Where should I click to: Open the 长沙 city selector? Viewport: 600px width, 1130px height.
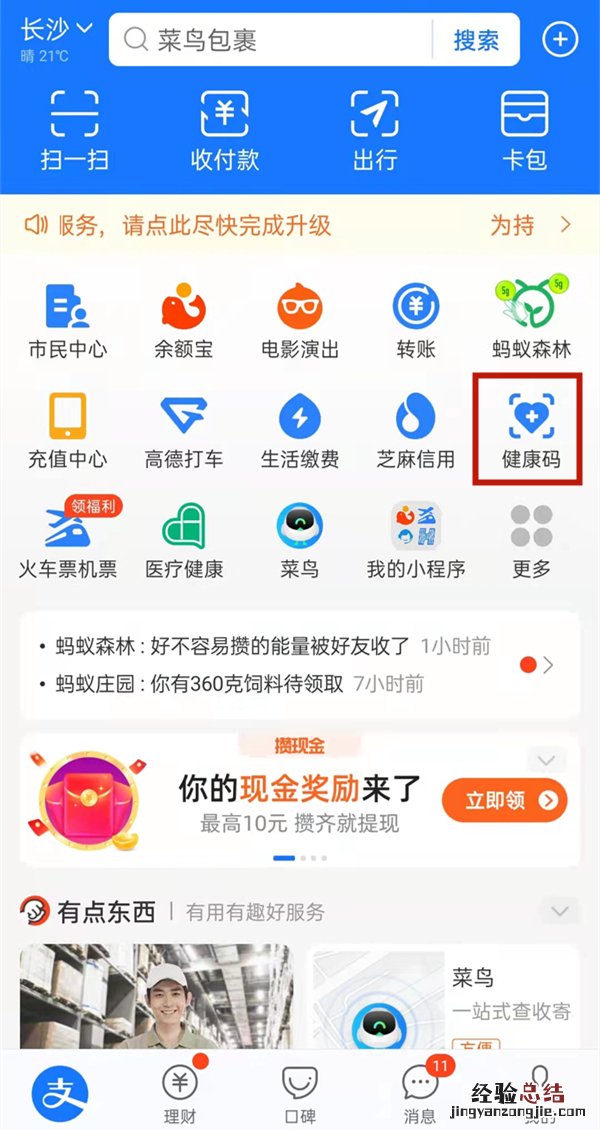point(56,31)
